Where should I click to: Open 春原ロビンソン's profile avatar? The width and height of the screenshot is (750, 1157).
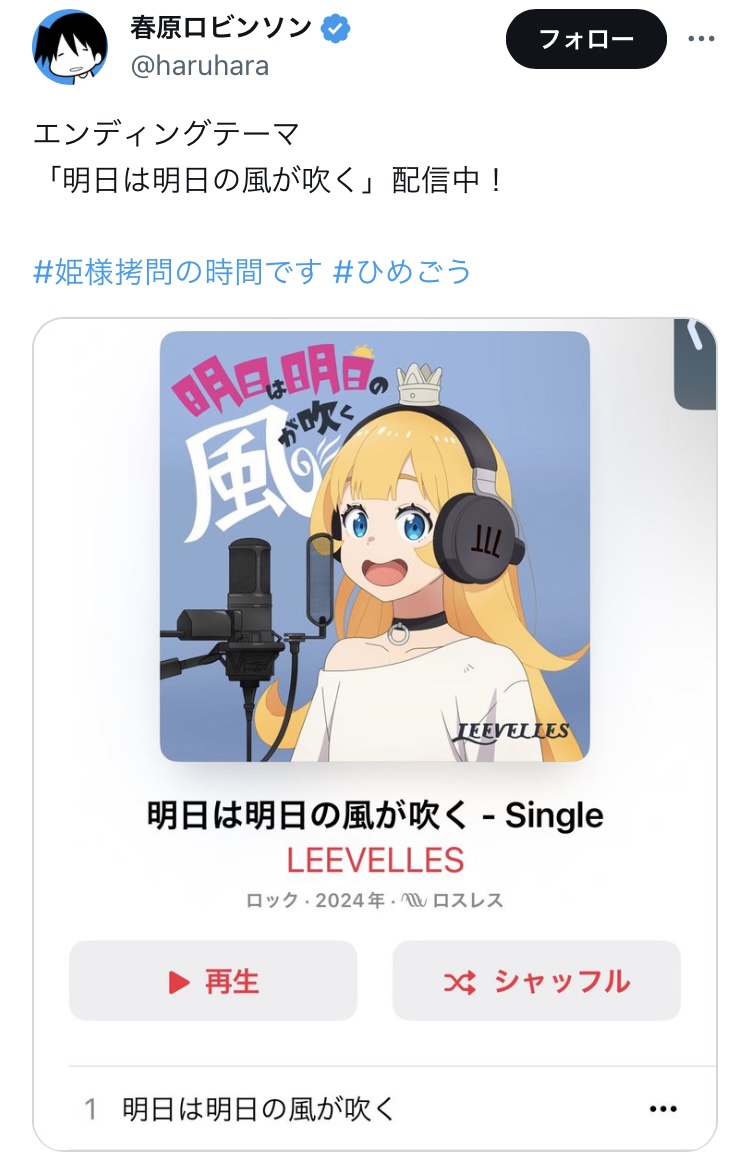coord(70,47)
